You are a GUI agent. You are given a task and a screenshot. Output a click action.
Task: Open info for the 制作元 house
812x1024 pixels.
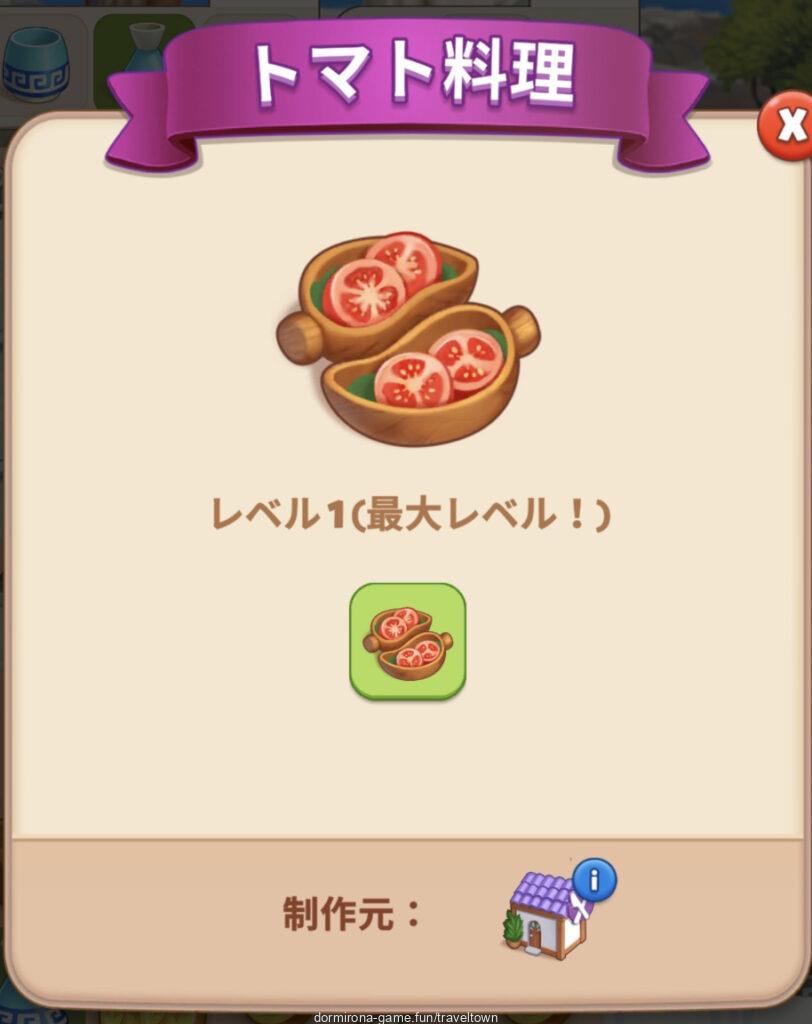[x=594, y=880]
